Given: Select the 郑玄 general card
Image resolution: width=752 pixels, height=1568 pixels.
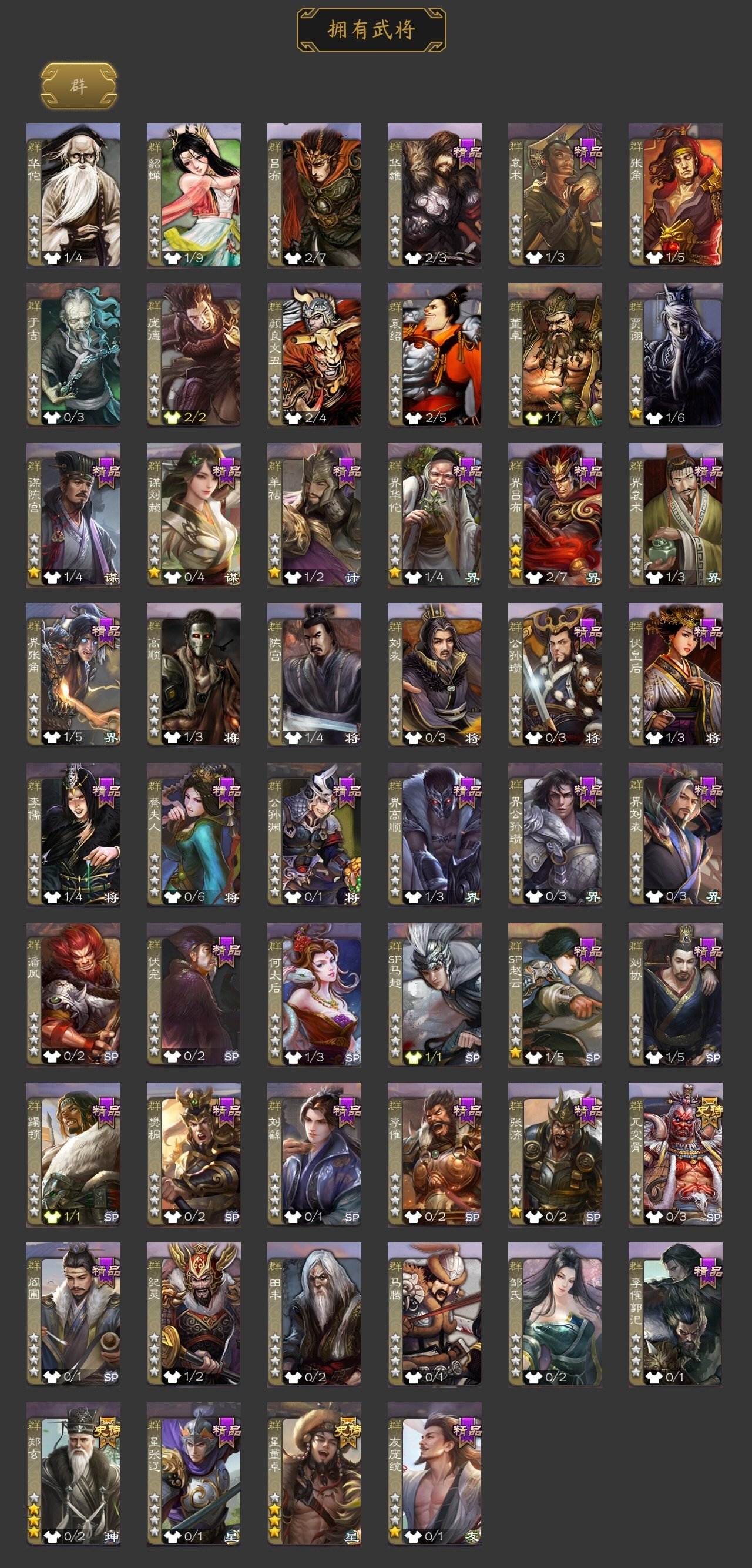Looking at the screenshot, I should click(73, 1474).
